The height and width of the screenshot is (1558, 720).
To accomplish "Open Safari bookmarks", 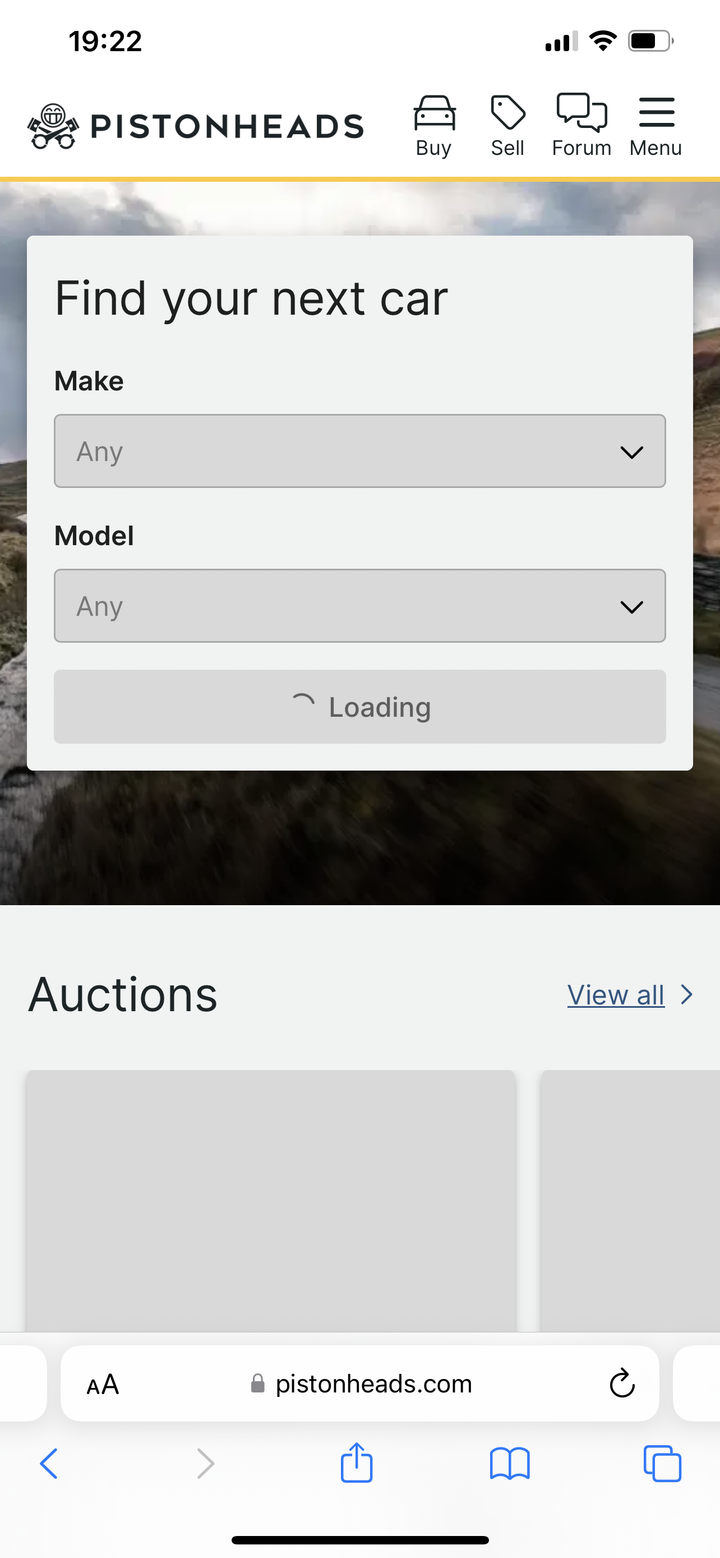I will pyautogui.click(x=509, y=1464).
